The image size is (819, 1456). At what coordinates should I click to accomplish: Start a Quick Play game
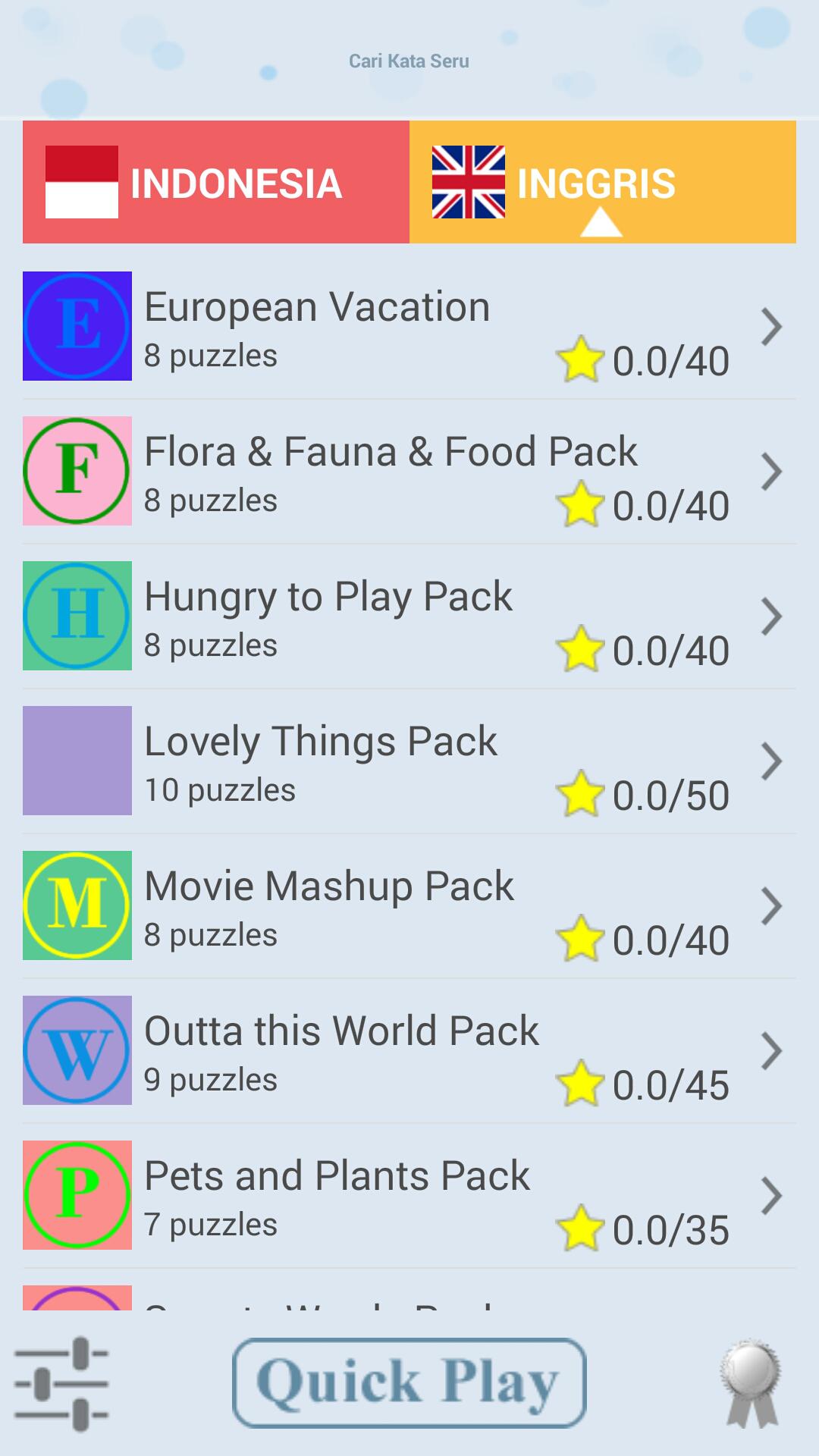pyautogui.click(x=409, y=1382)
